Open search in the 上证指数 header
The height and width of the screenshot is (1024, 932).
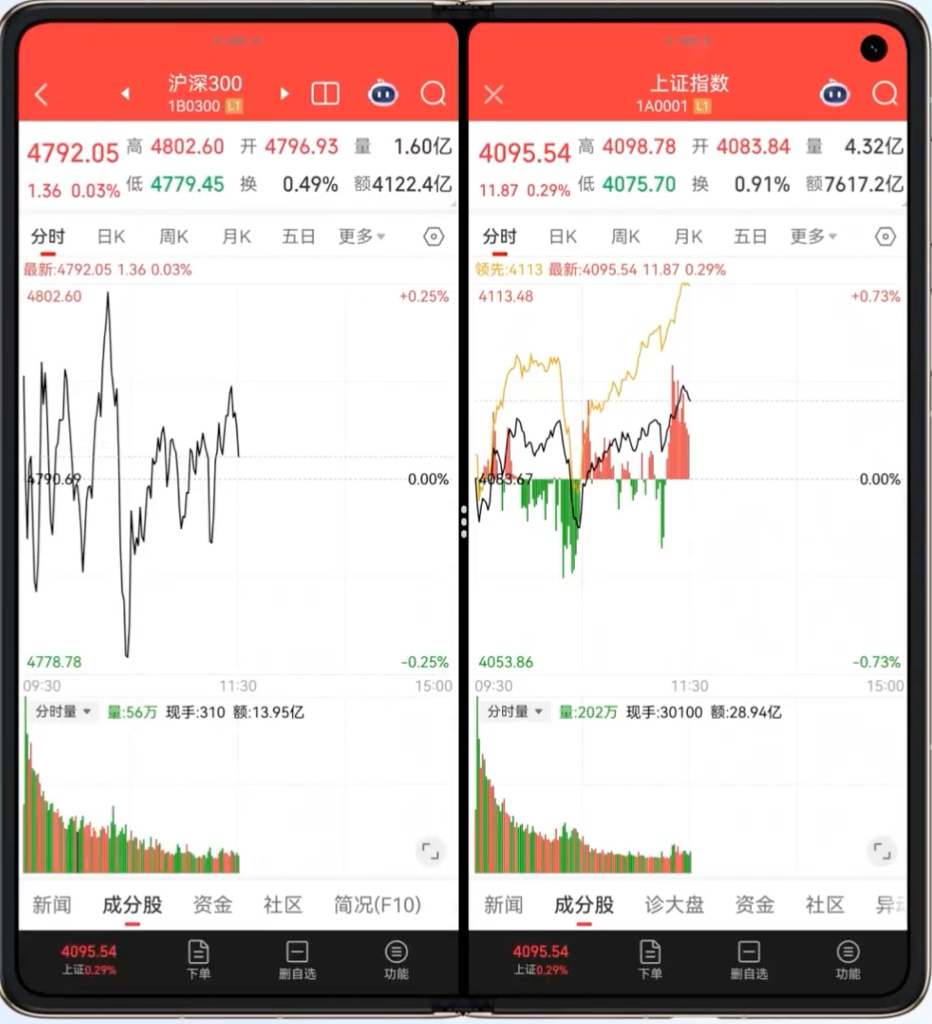[x=885, y=93]
